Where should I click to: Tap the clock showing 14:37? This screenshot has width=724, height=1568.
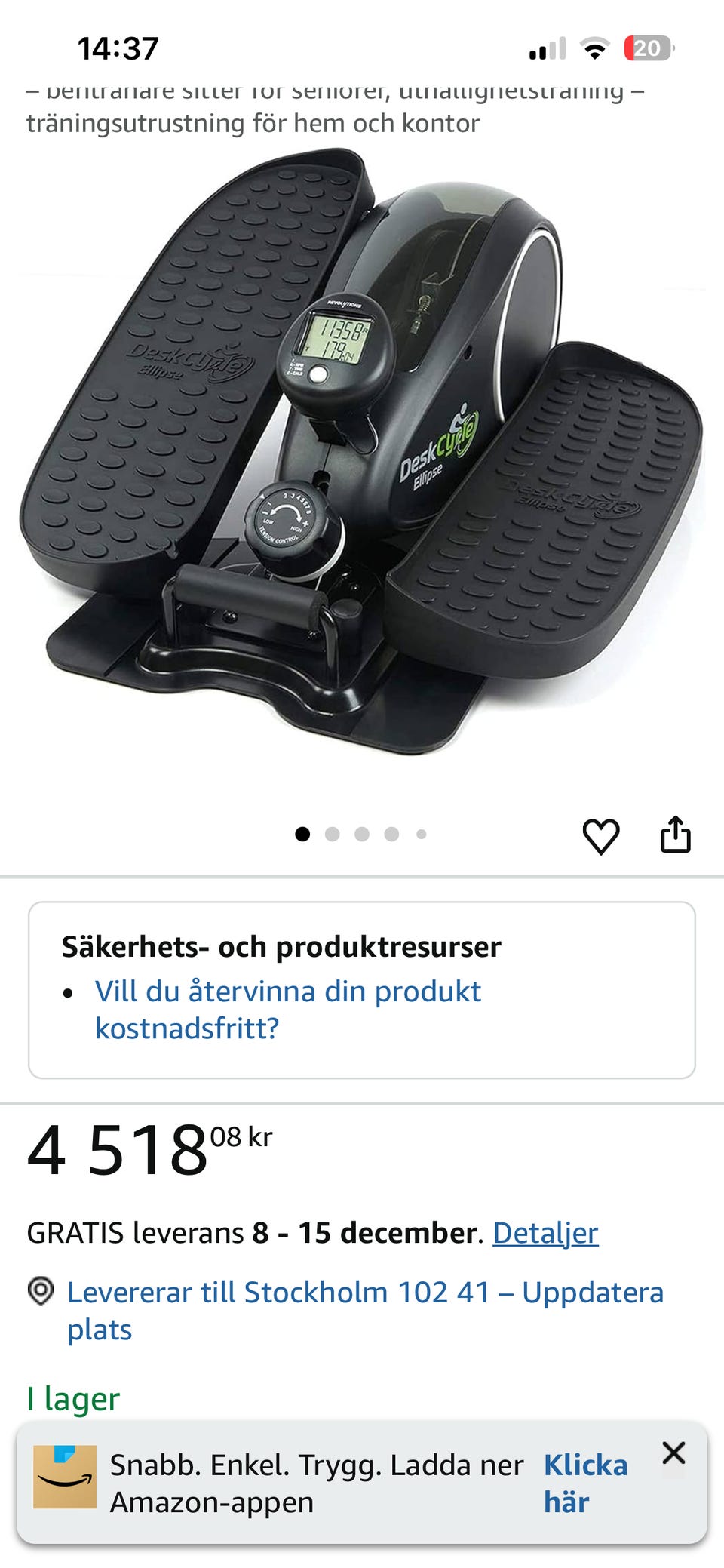point(117,48)
